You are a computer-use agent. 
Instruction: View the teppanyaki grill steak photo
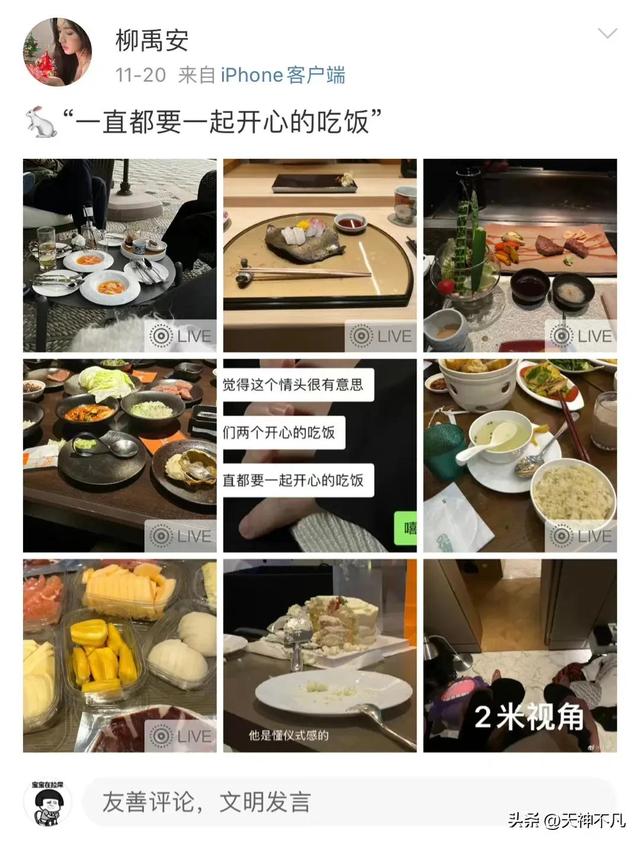click(519, 254)
